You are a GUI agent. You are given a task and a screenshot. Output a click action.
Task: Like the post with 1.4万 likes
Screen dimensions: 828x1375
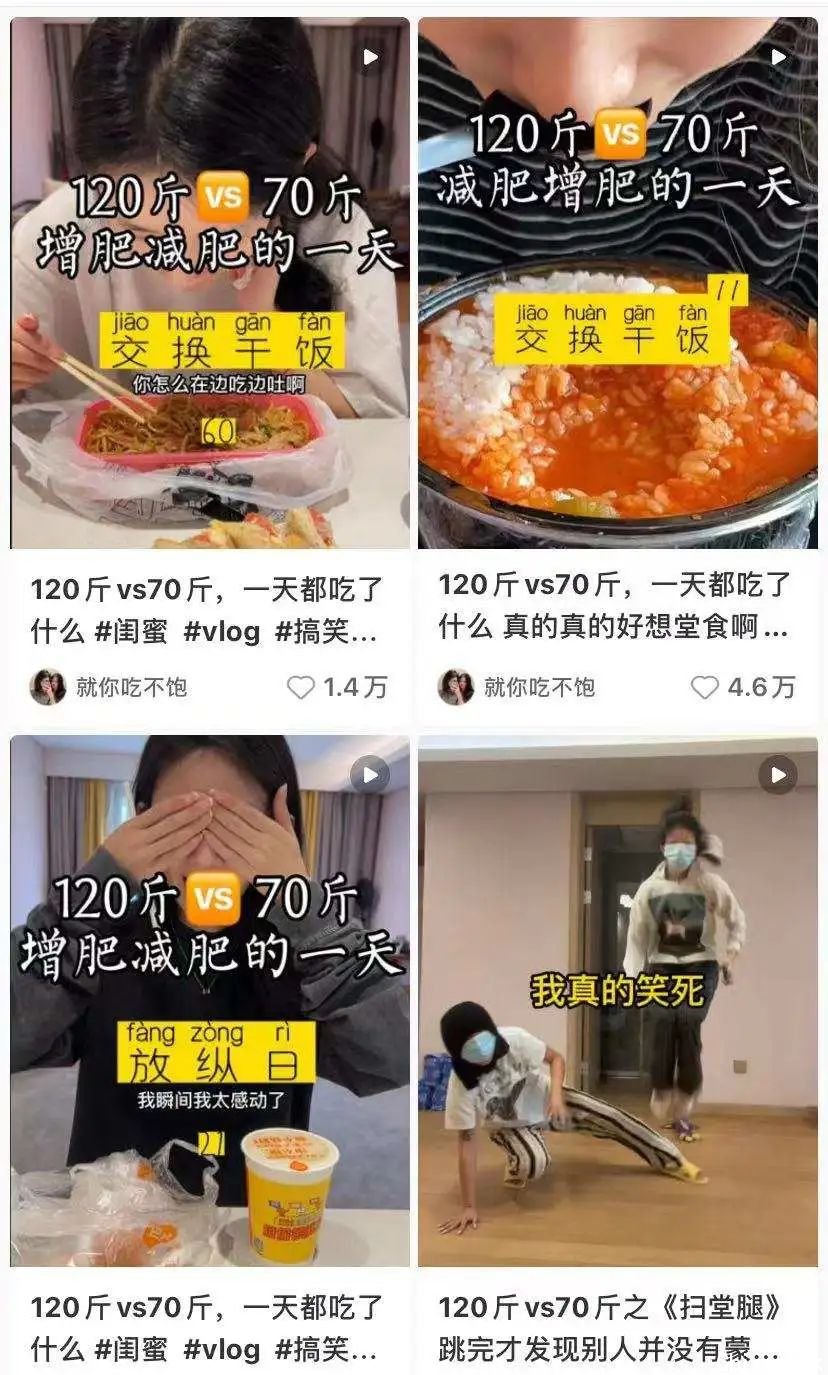point(301,687)
